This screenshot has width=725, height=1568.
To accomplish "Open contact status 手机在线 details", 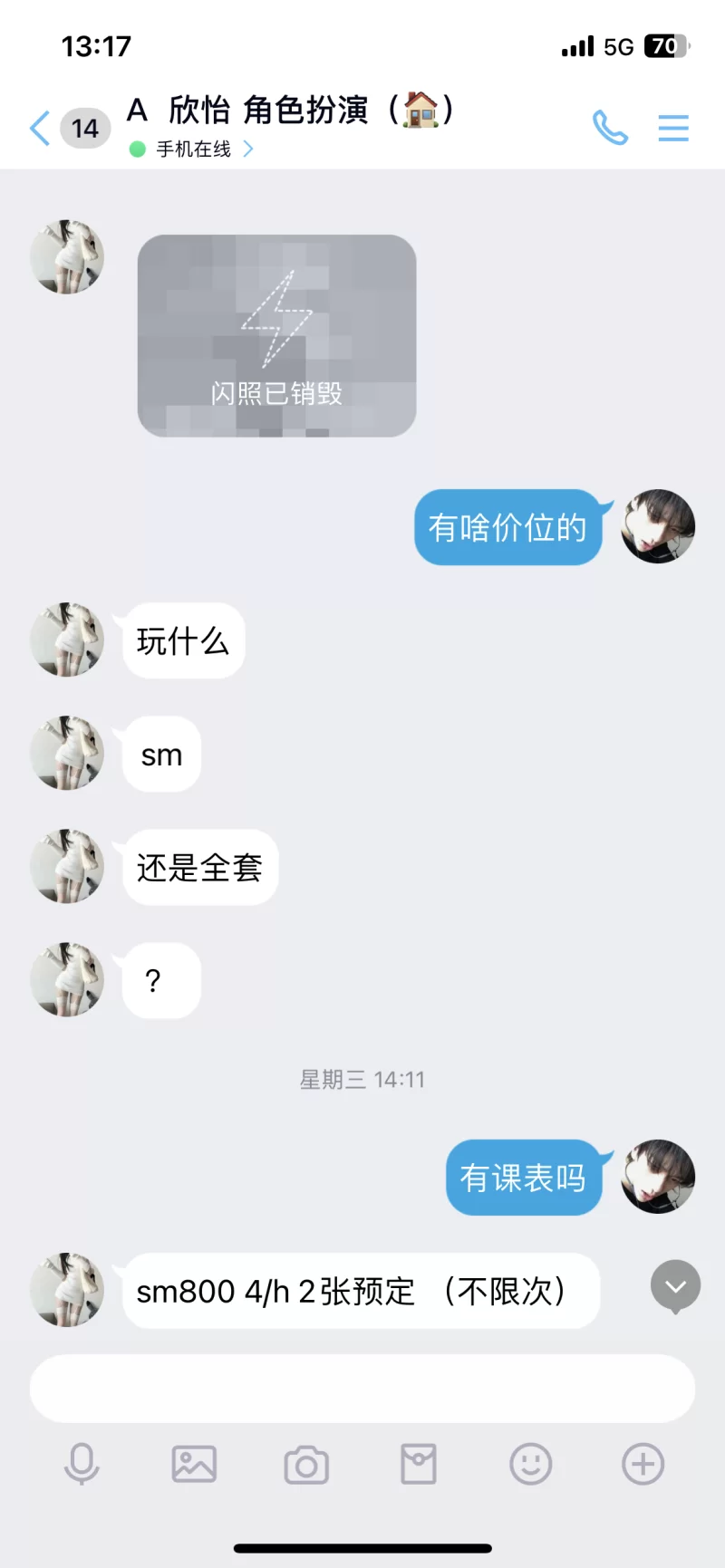I will 192,149.
